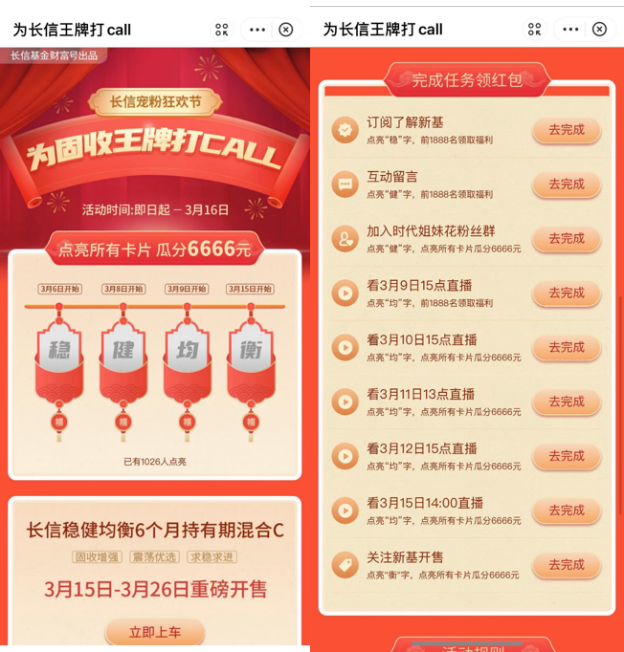This screenshot has height=652, width=624.
Task: Tap the 立即上车 button
Action: (154, 632)
